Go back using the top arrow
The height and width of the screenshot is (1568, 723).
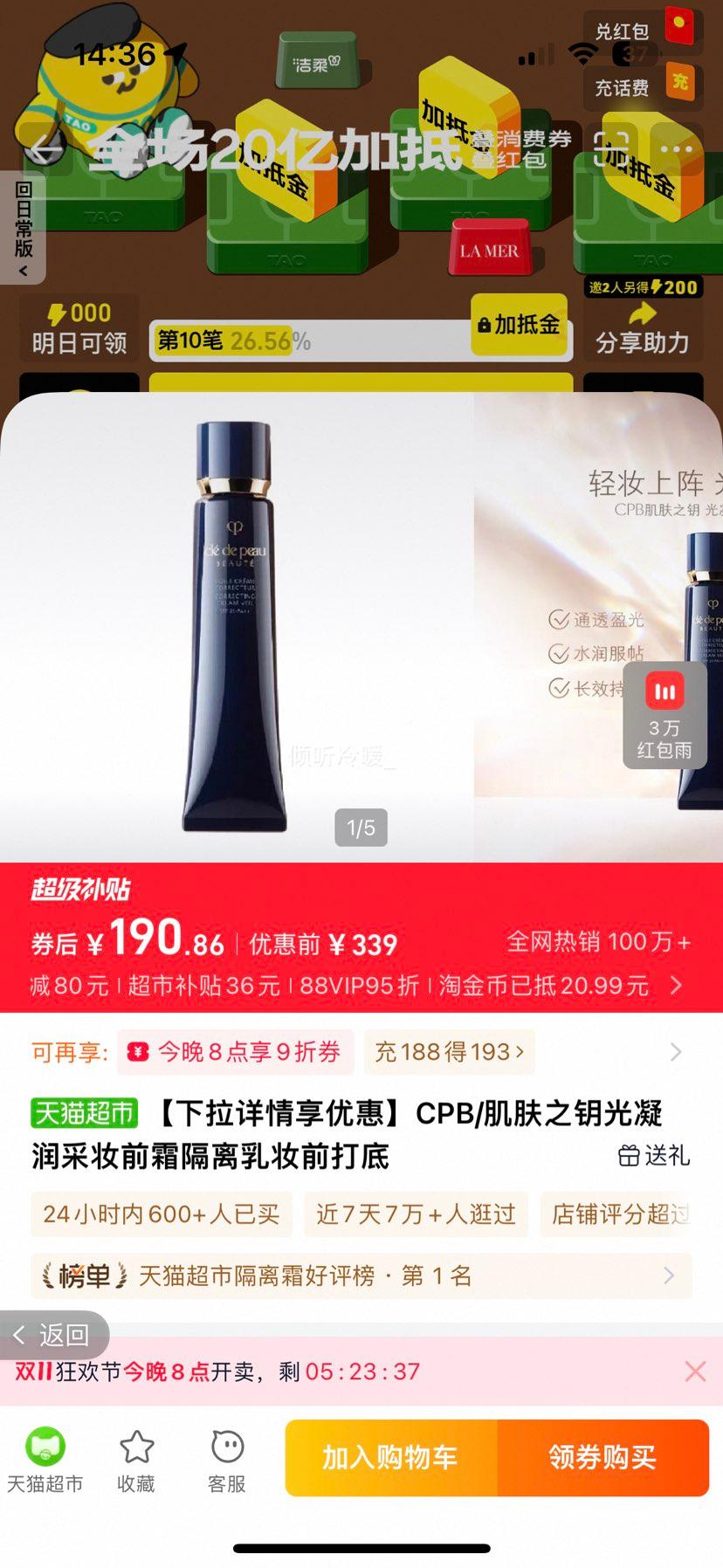(45, 152)
